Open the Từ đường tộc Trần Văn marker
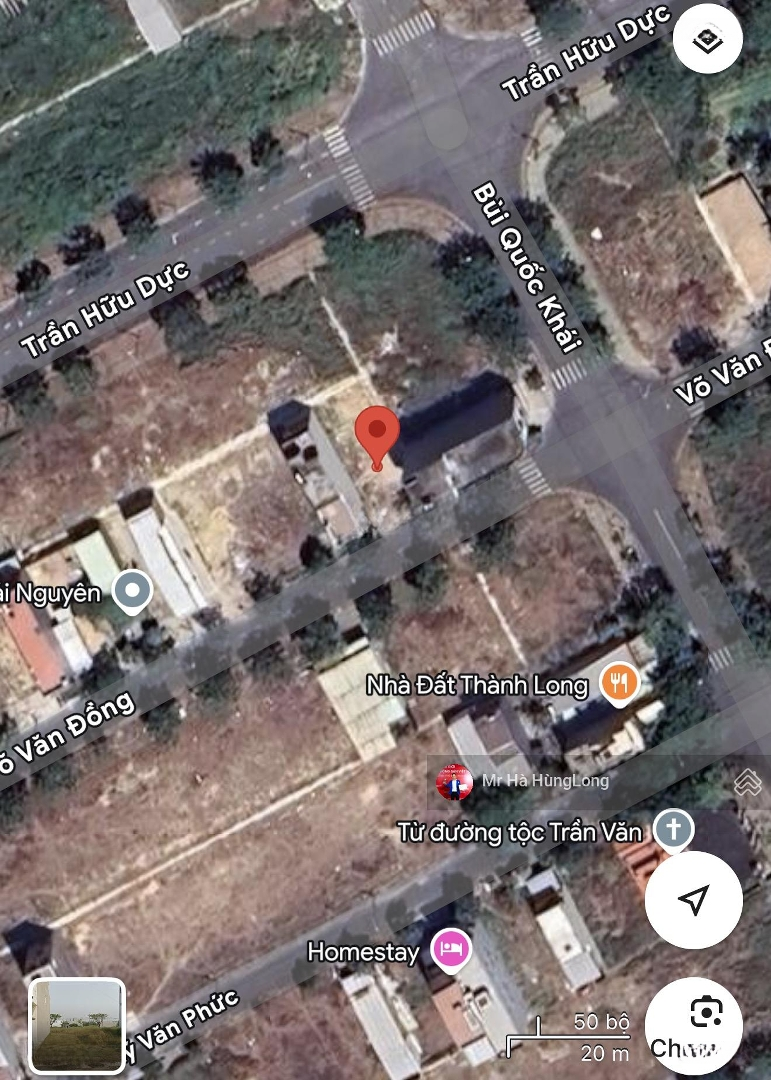Viewport: 771px width, 1080px height. pos(674,830)
